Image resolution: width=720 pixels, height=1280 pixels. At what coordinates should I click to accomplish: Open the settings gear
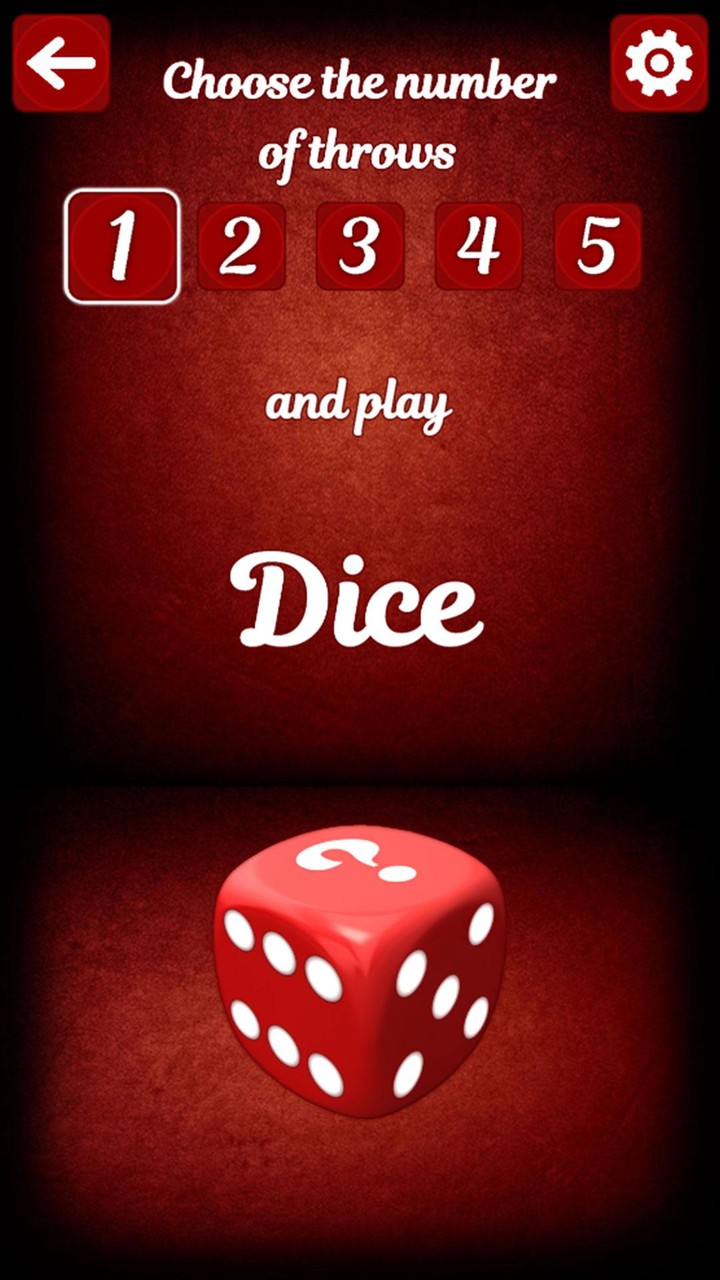[x=659, y=62]
